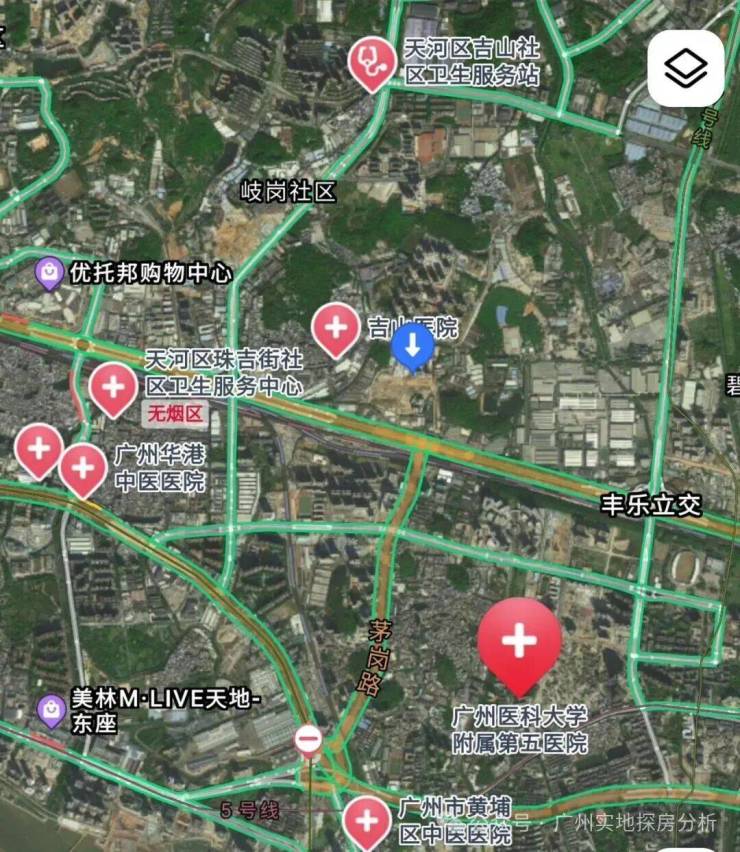Select the 美林M·LIVE天地-东座 shopping marker
This screenshot has width=740, height=852.
tap(51, 710)
